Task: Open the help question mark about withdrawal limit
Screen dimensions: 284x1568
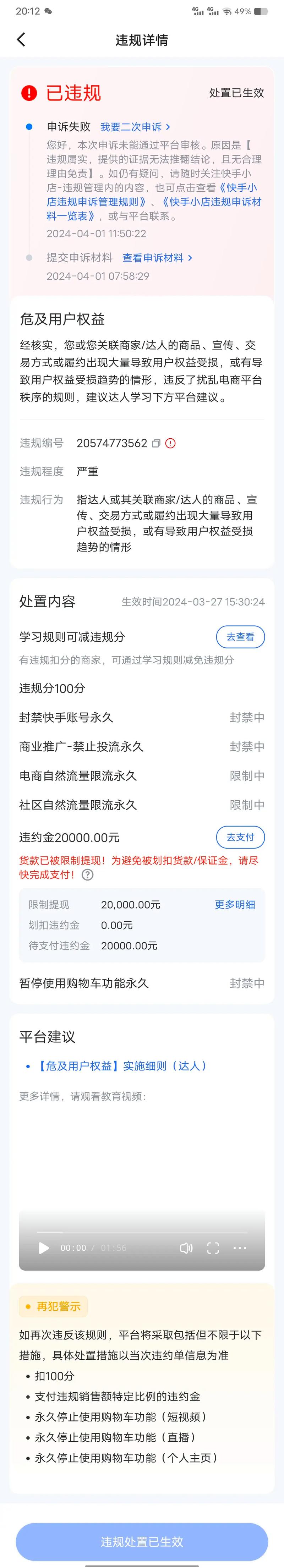Action: pos(88,875)
